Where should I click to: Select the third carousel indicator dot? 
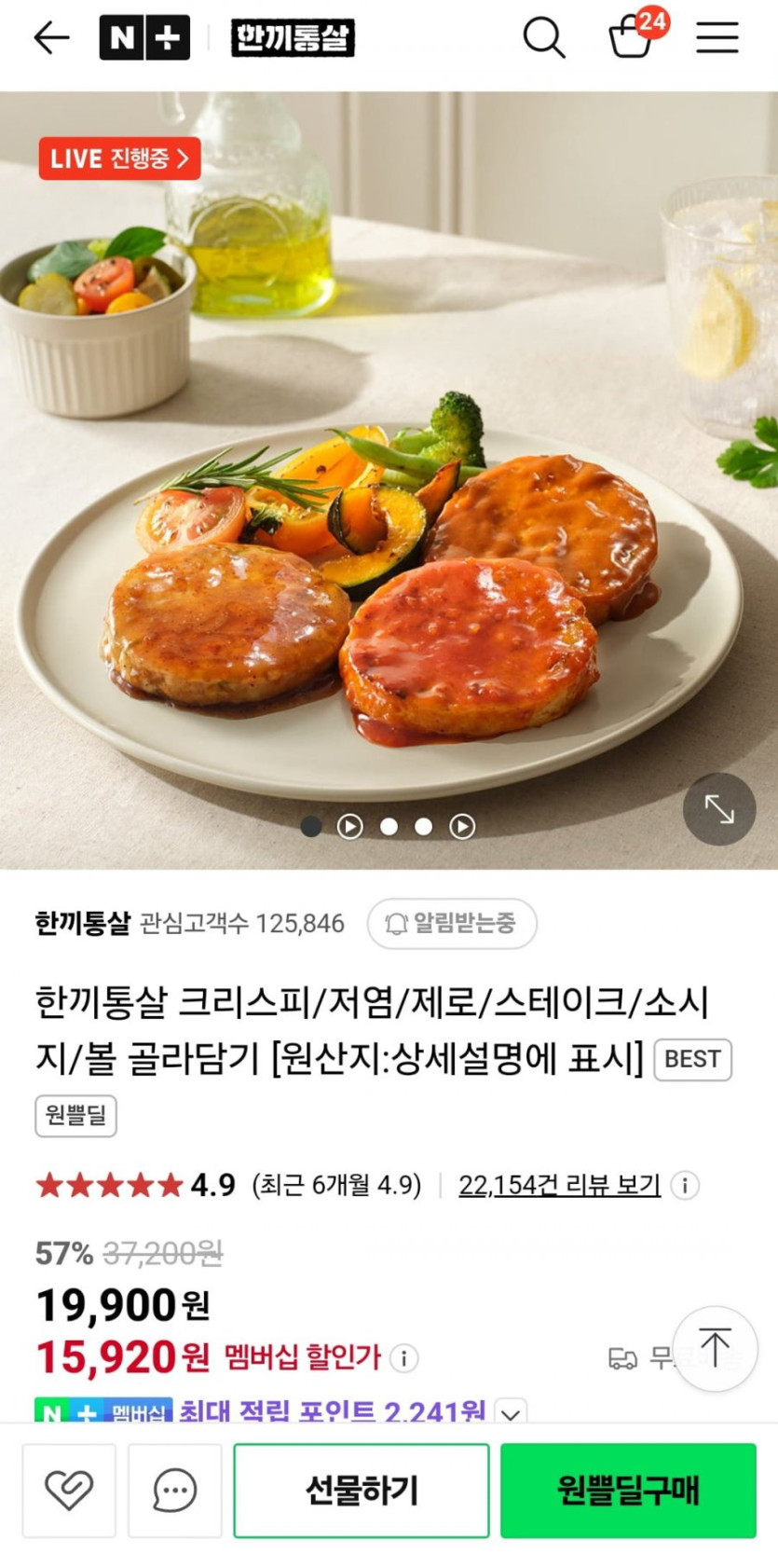424,826
